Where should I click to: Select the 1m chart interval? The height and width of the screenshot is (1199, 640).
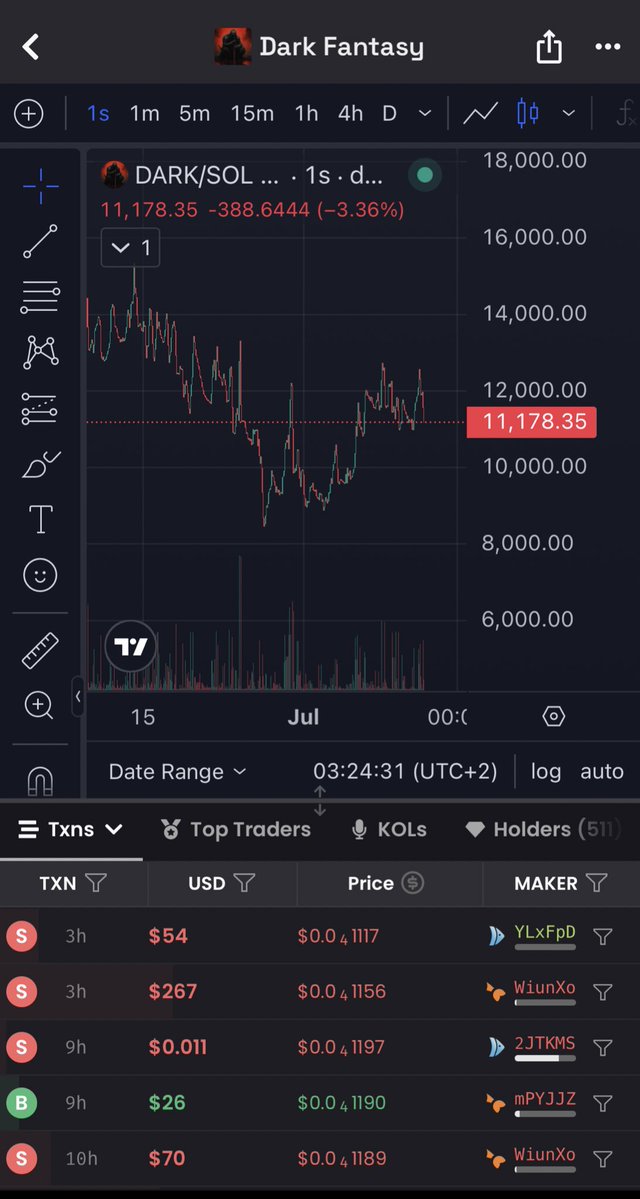[x=144, y=114]
